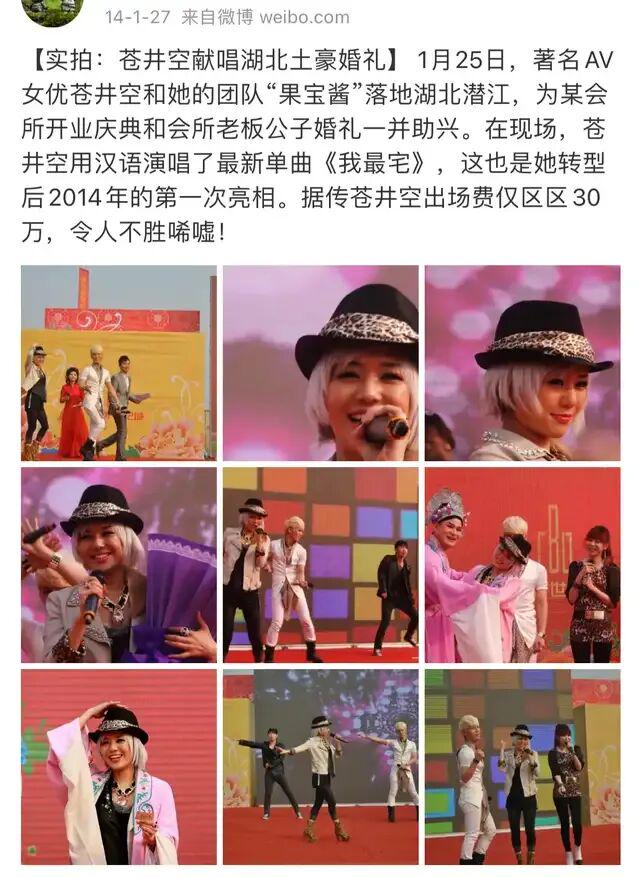
Task: View close-up photo of singer holding microphone
Action: click(x=320, y=363)
